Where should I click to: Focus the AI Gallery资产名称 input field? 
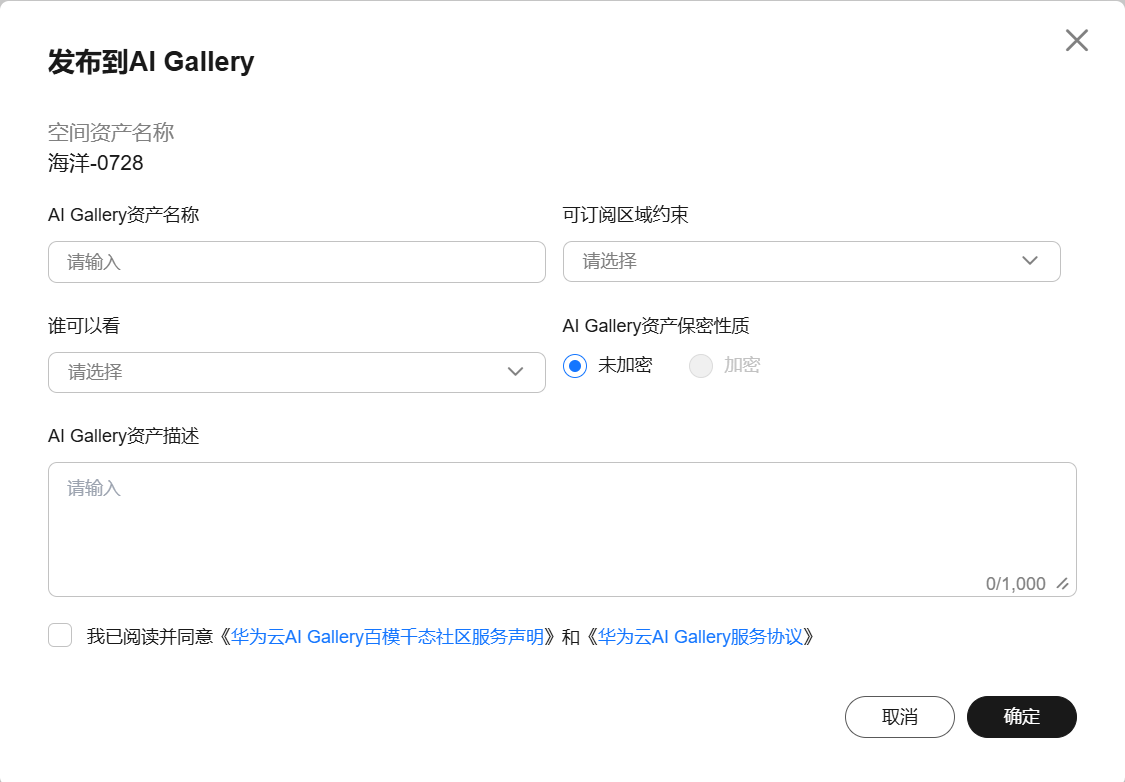pyautogui.click(x=296, y=262)
